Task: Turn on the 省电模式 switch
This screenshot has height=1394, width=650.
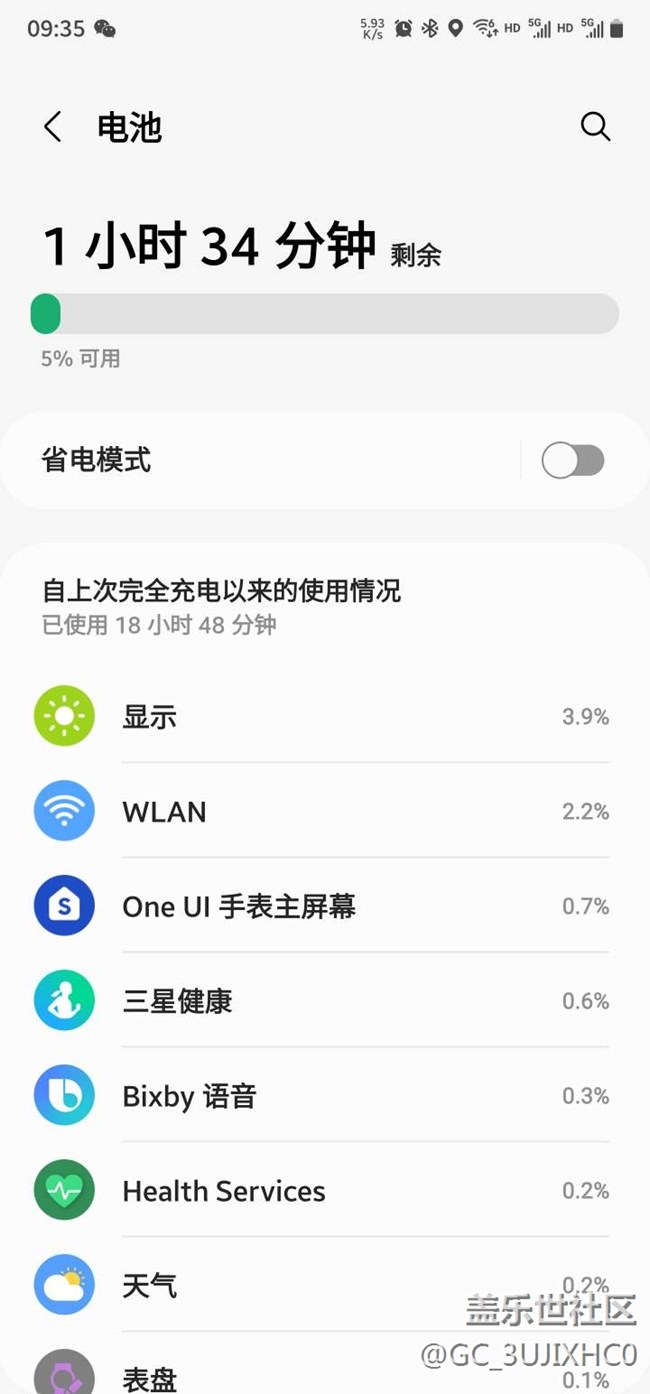Action: click(572, 461)
